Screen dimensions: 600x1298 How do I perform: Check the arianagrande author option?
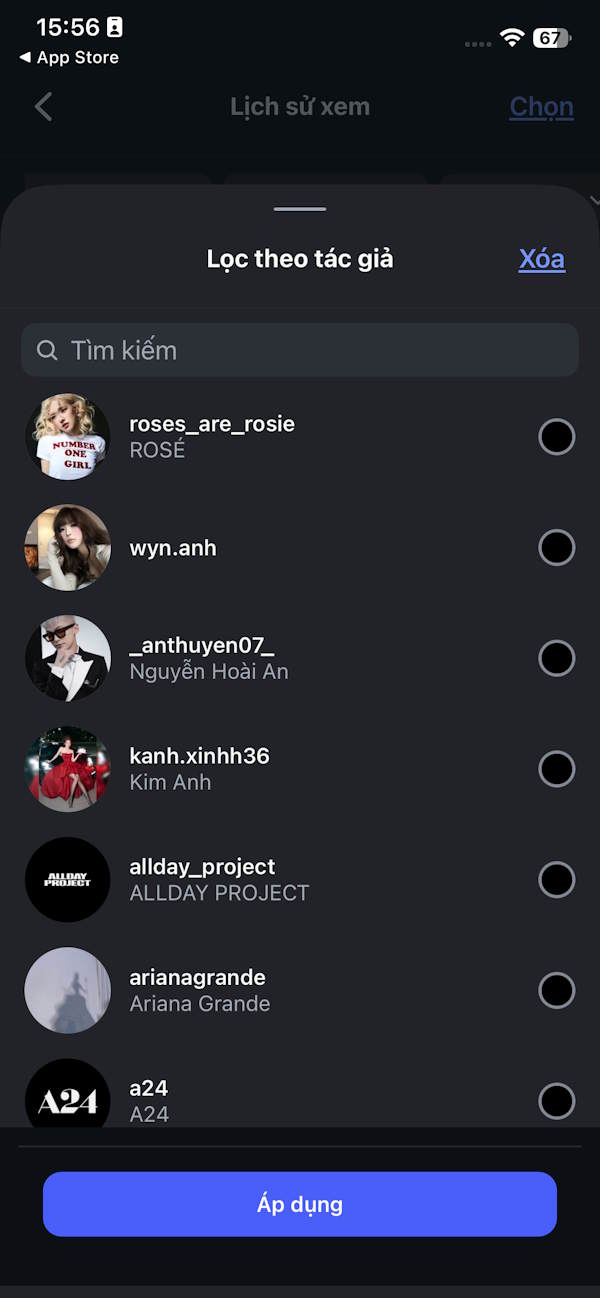click(x=556, y=991)
